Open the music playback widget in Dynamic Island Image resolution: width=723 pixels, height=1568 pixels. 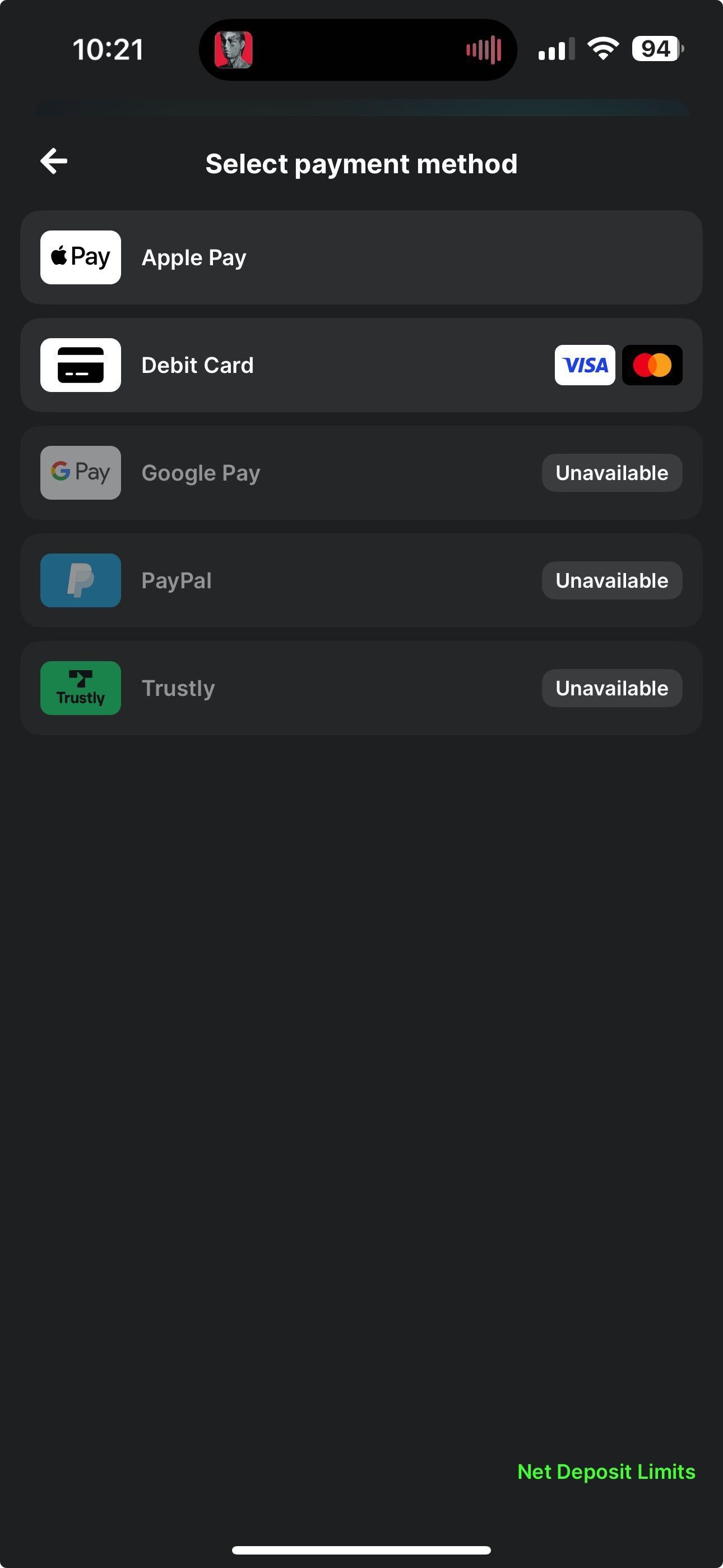tap(356, 49)
